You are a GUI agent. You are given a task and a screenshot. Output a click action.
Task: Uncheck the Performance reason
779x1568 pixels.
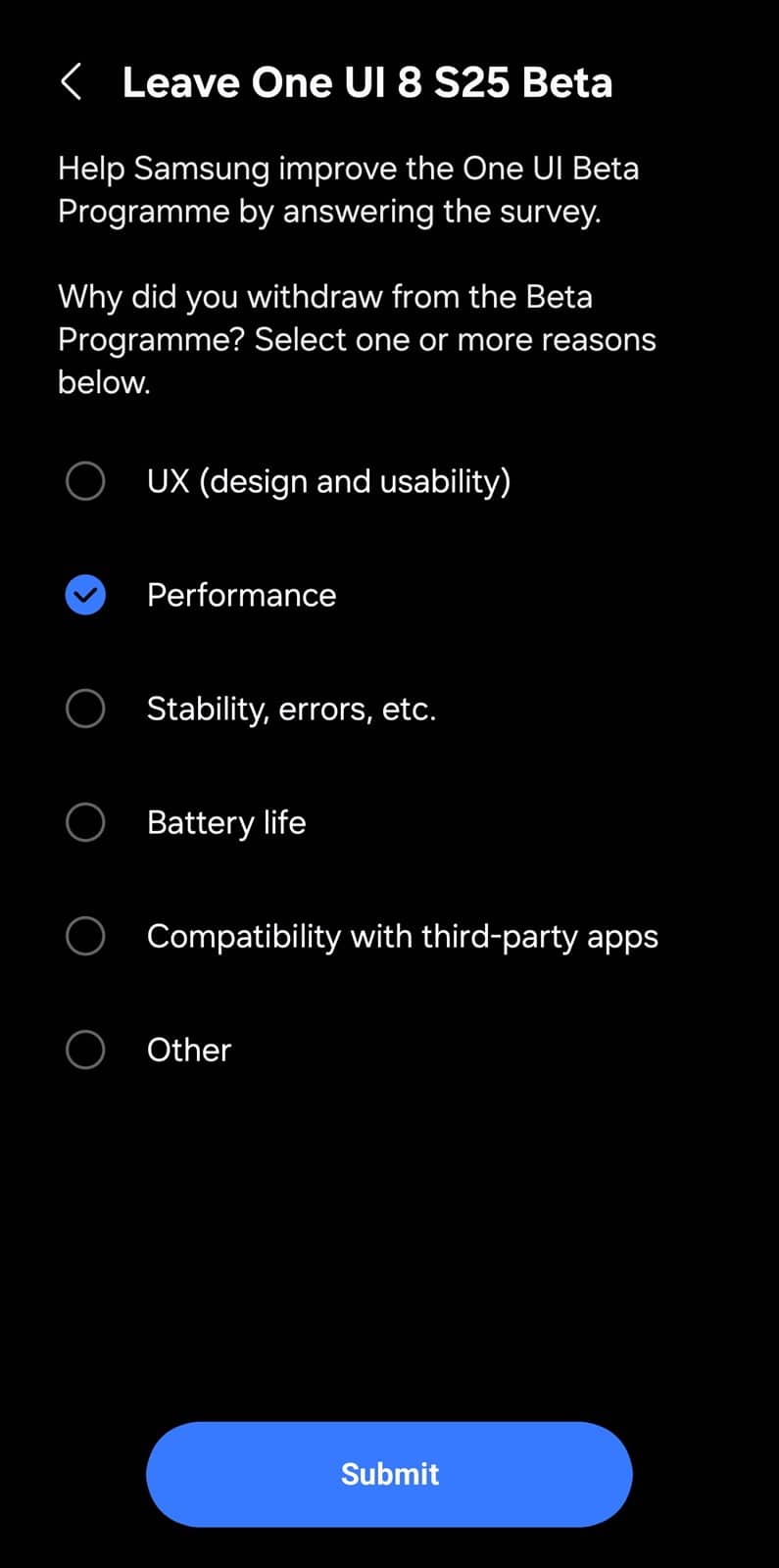[x=85, y=595]
